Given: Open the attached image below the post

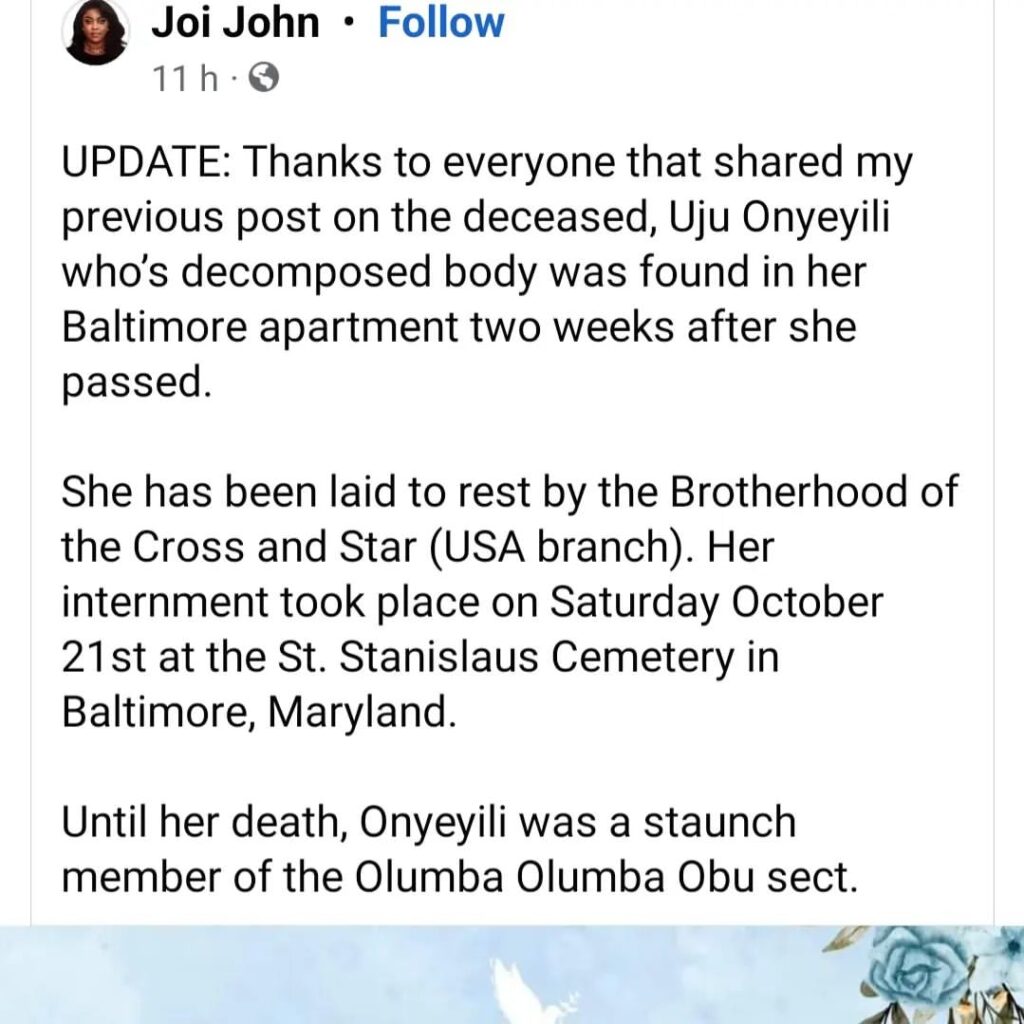Looking at the screenshot, I should 512,975.
